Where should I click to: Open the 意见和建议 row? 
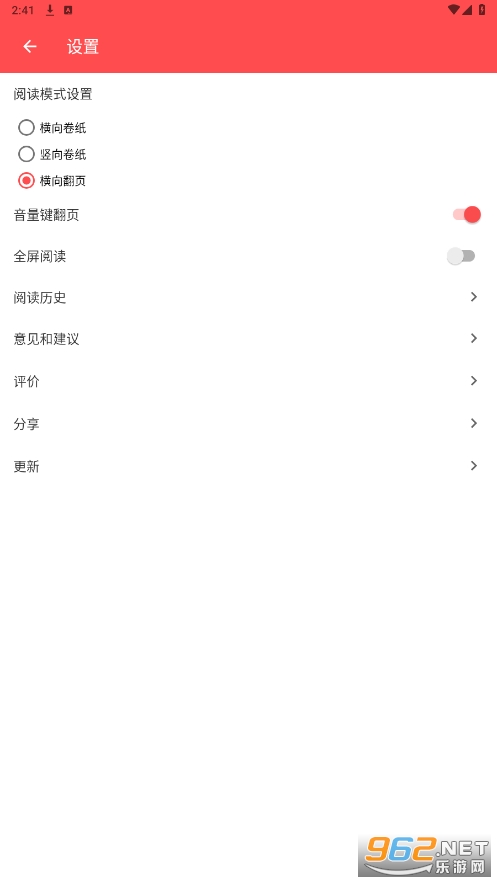[x=248, y=338]
